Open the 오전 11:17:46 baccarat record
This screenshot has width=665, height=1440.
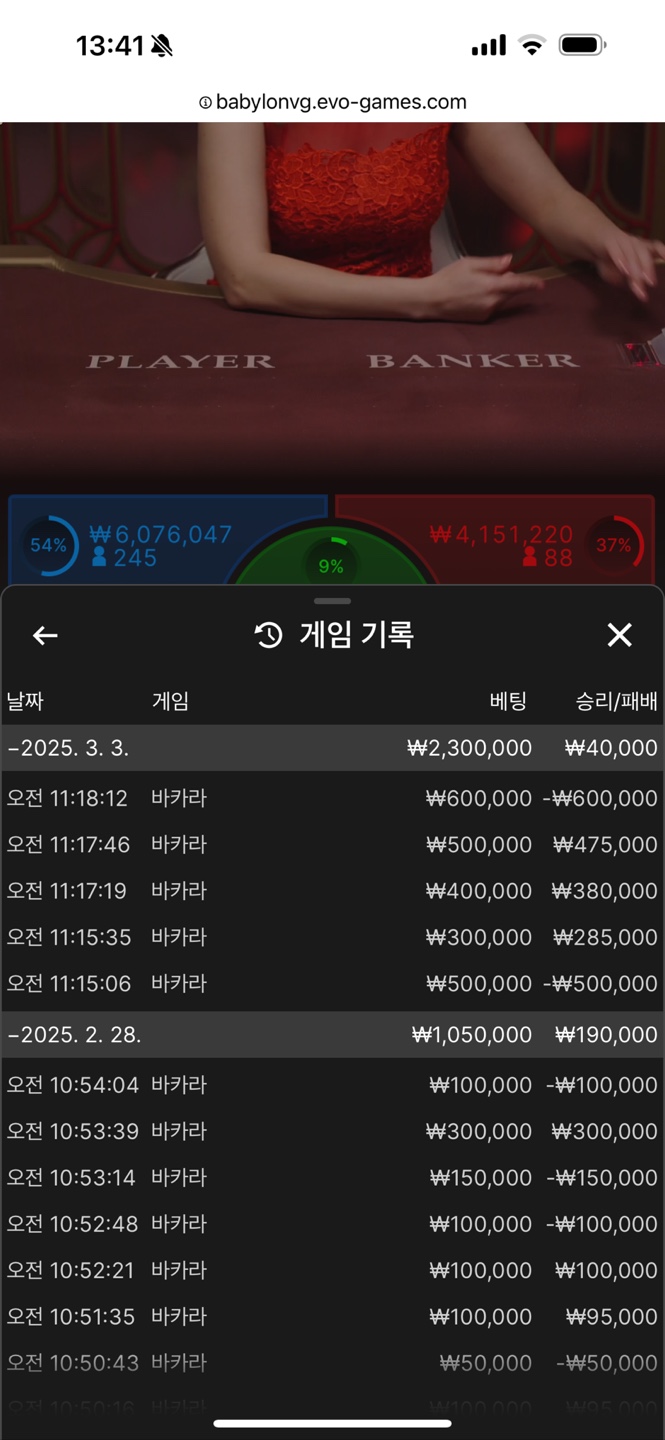tap(332, 844)
